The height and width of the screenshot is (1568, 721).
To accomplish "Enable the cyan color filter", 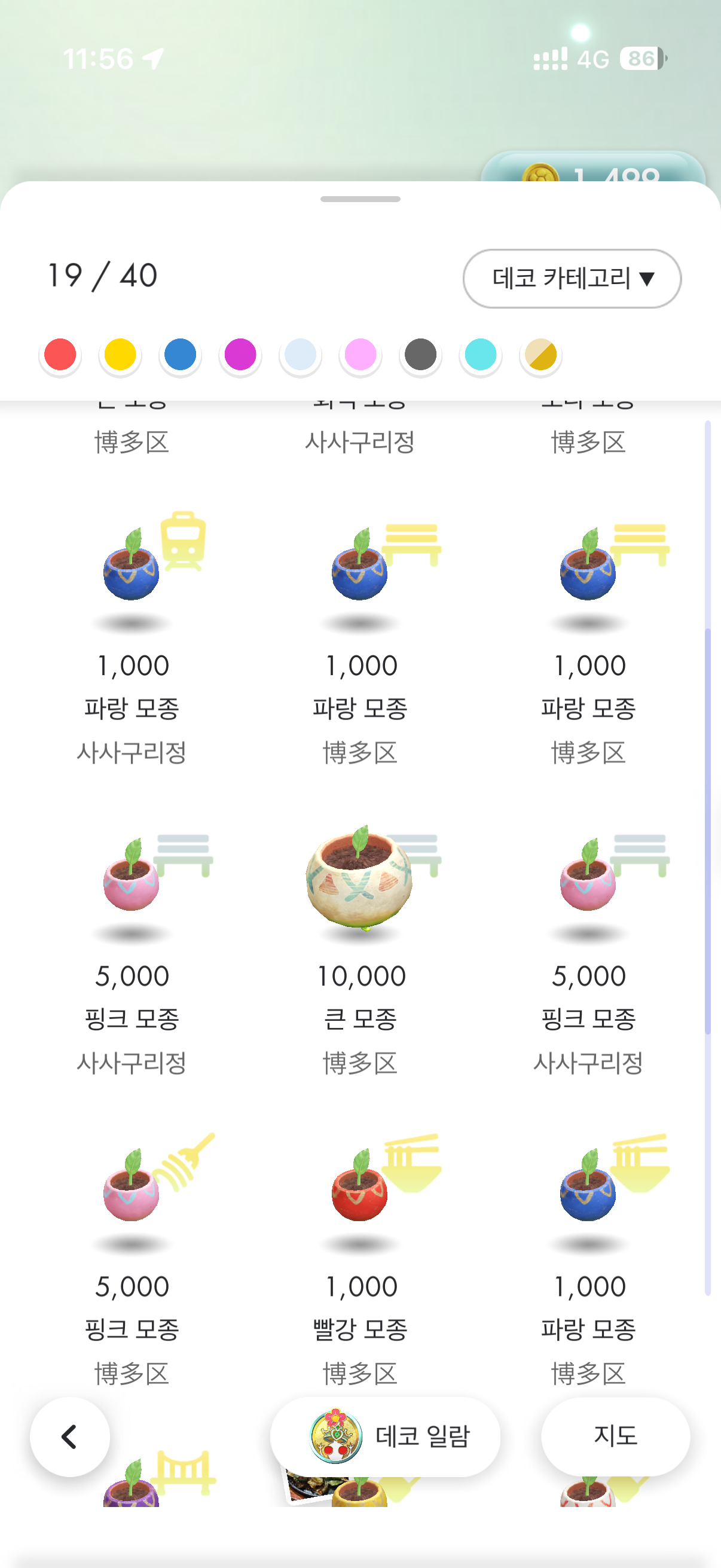I will point(480,354).
